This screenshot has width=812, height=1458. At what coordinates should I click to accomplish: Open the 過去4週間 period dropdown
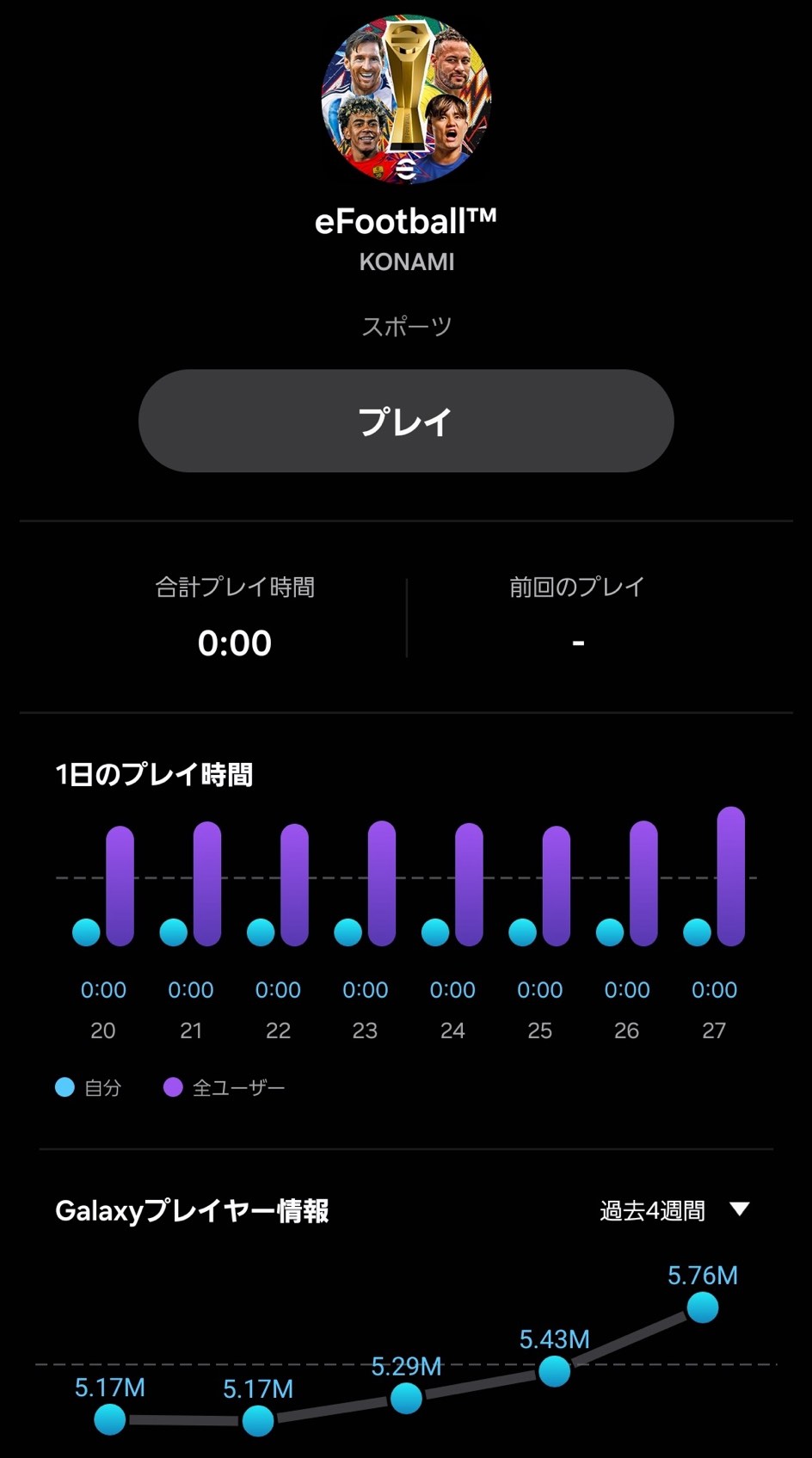point(674,1210)
